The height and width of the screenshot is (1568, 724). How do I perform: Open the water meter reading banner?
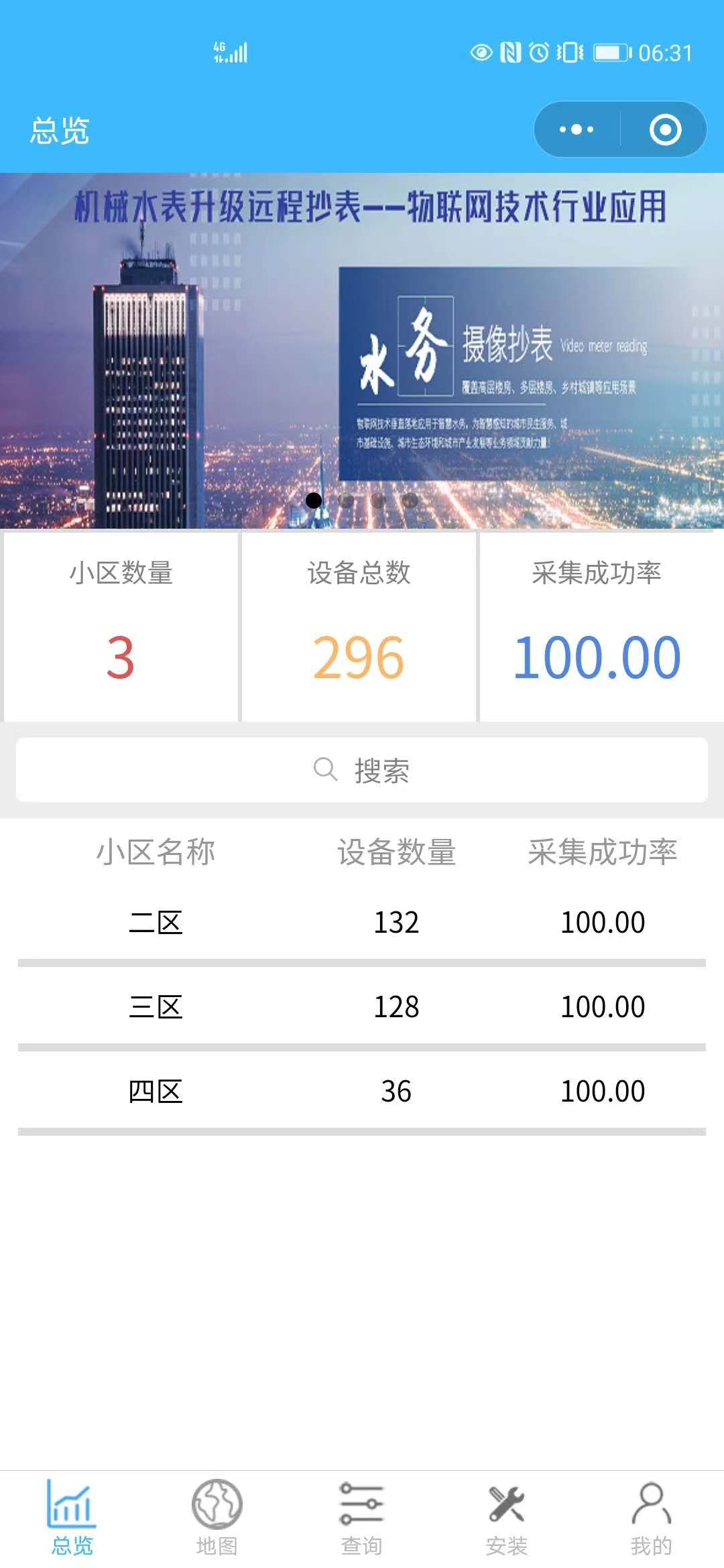(x=362, y=350)
